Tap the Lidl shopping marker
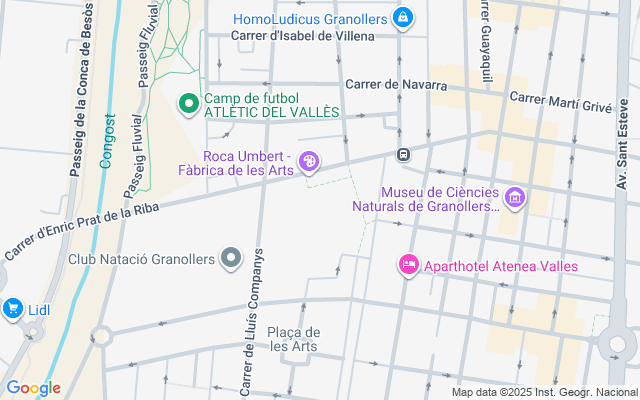Image resolution: width=640 pixels, height=400 pixels. click(12, 310)
